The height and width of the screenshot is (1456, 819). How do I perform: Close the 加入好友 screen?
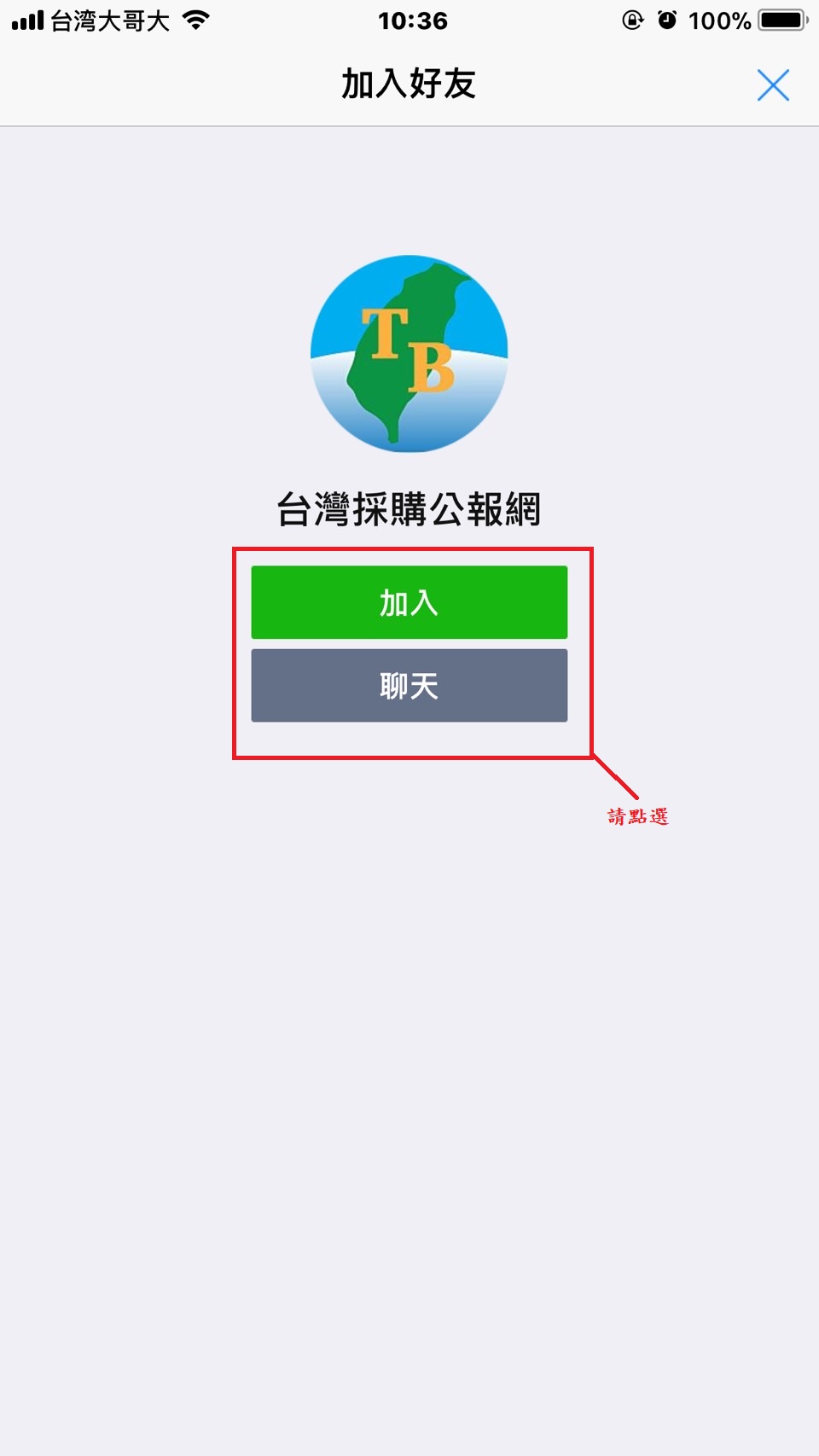(x=773, y=85)
